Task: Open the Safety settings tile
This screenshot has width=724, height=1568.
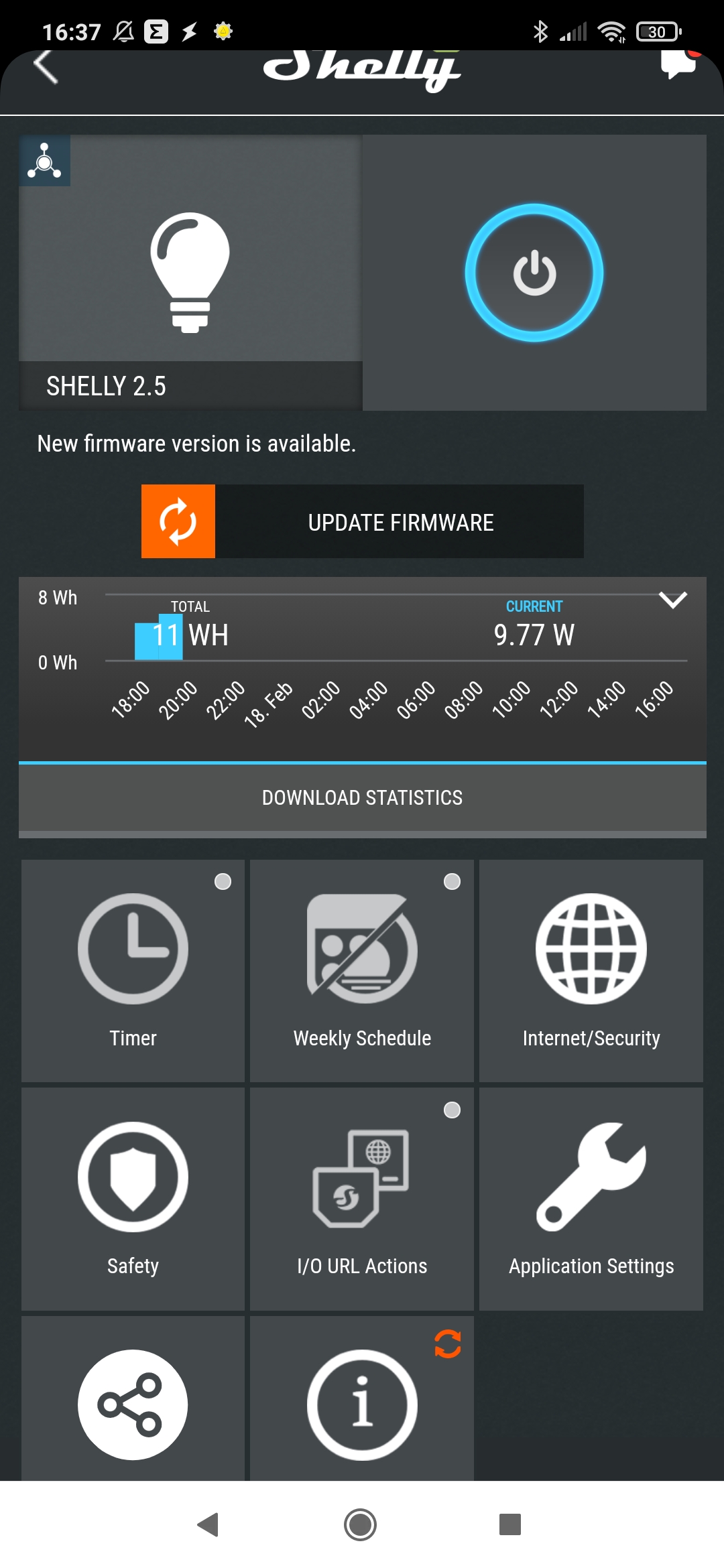Action: pyautogui.click(x=133, y=1199)
